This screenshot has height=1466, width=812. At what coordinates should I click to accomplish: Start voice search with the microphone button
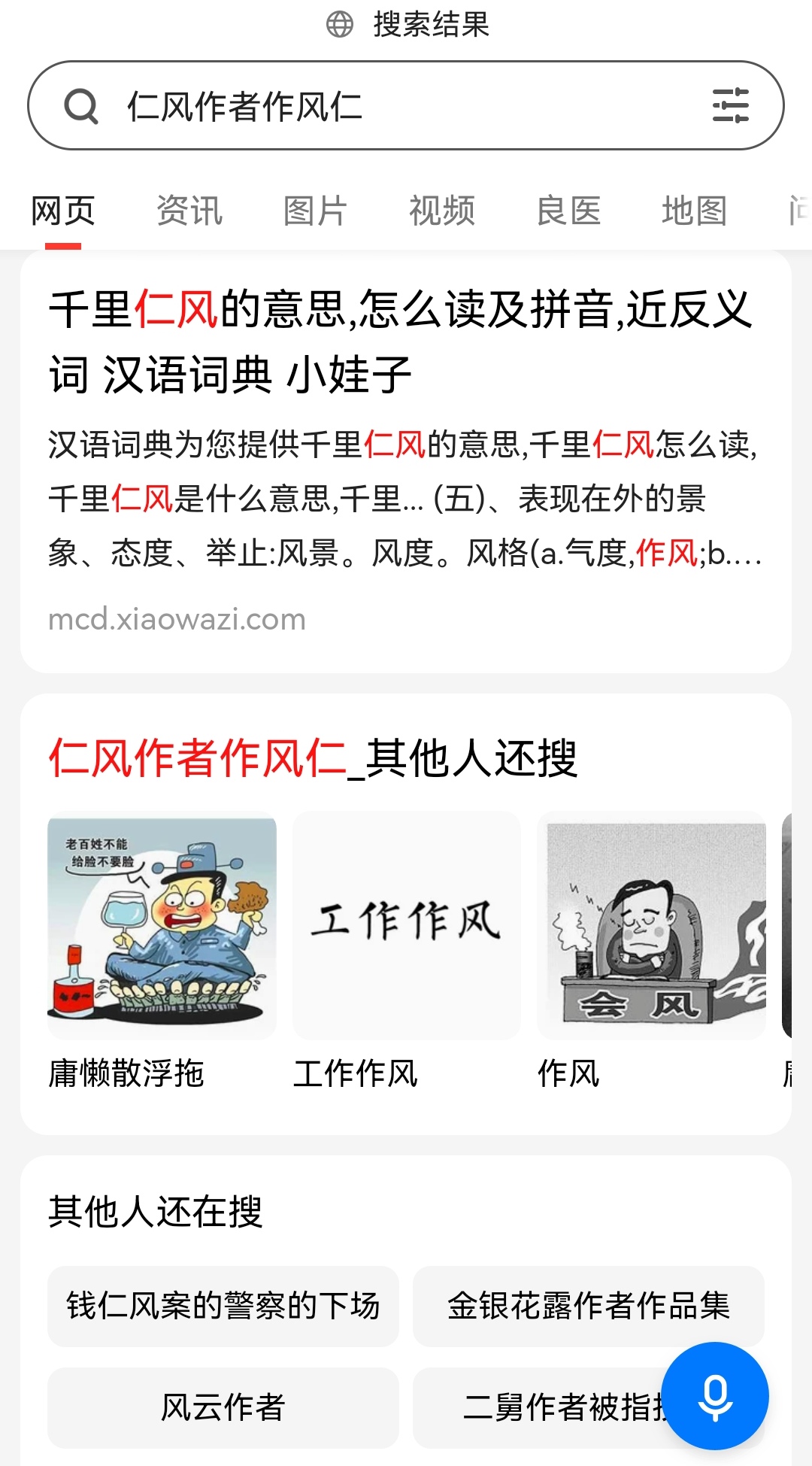coord(714,1395)
